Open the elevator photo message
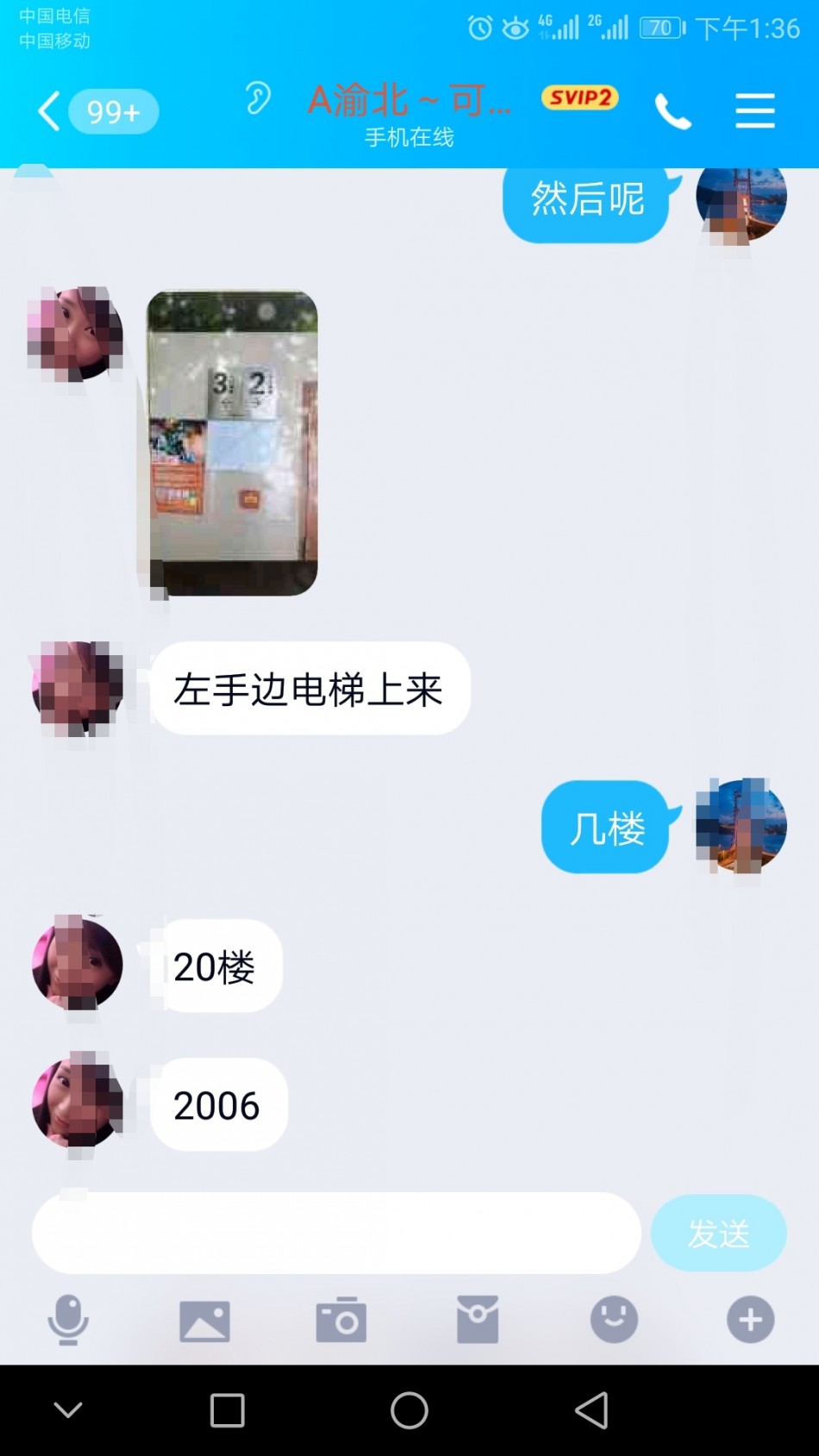Image resolution: width=819 pixels, height=1456 pixels. tap(233, 442)
